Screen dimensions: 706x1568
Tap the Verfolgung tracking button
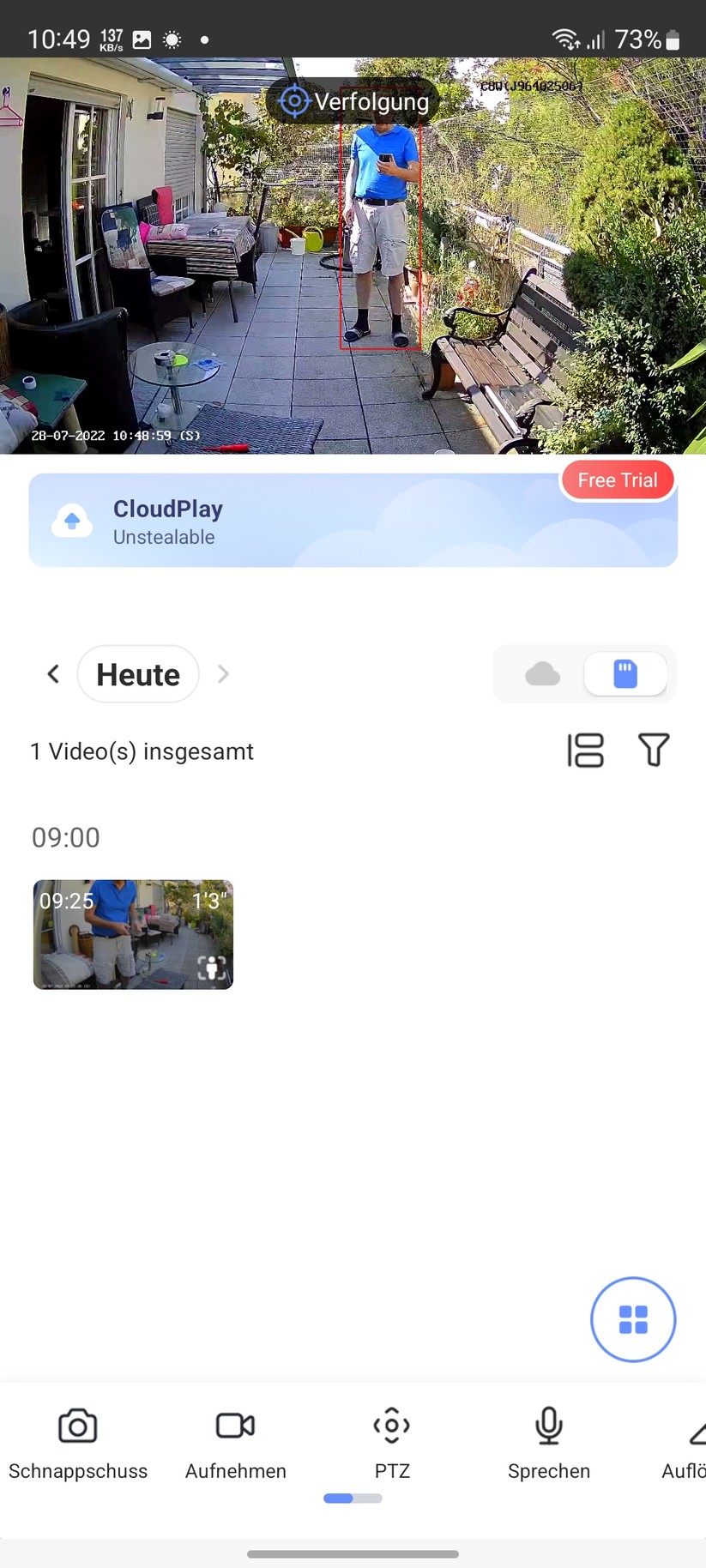click(x=353, y=101)
